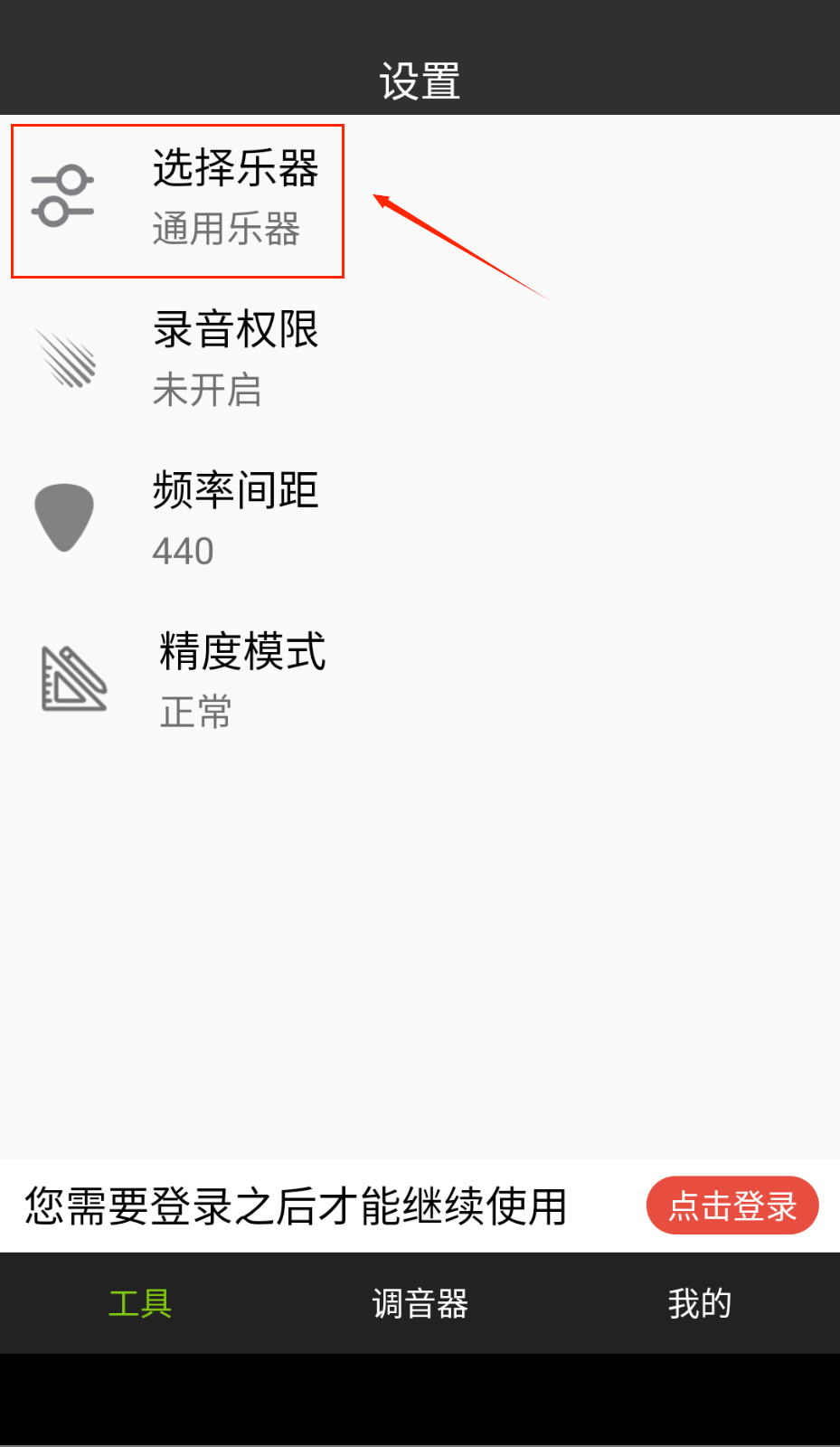
Task: Tap the red 点击登录 login button
Action: [x=731, y=1206]
